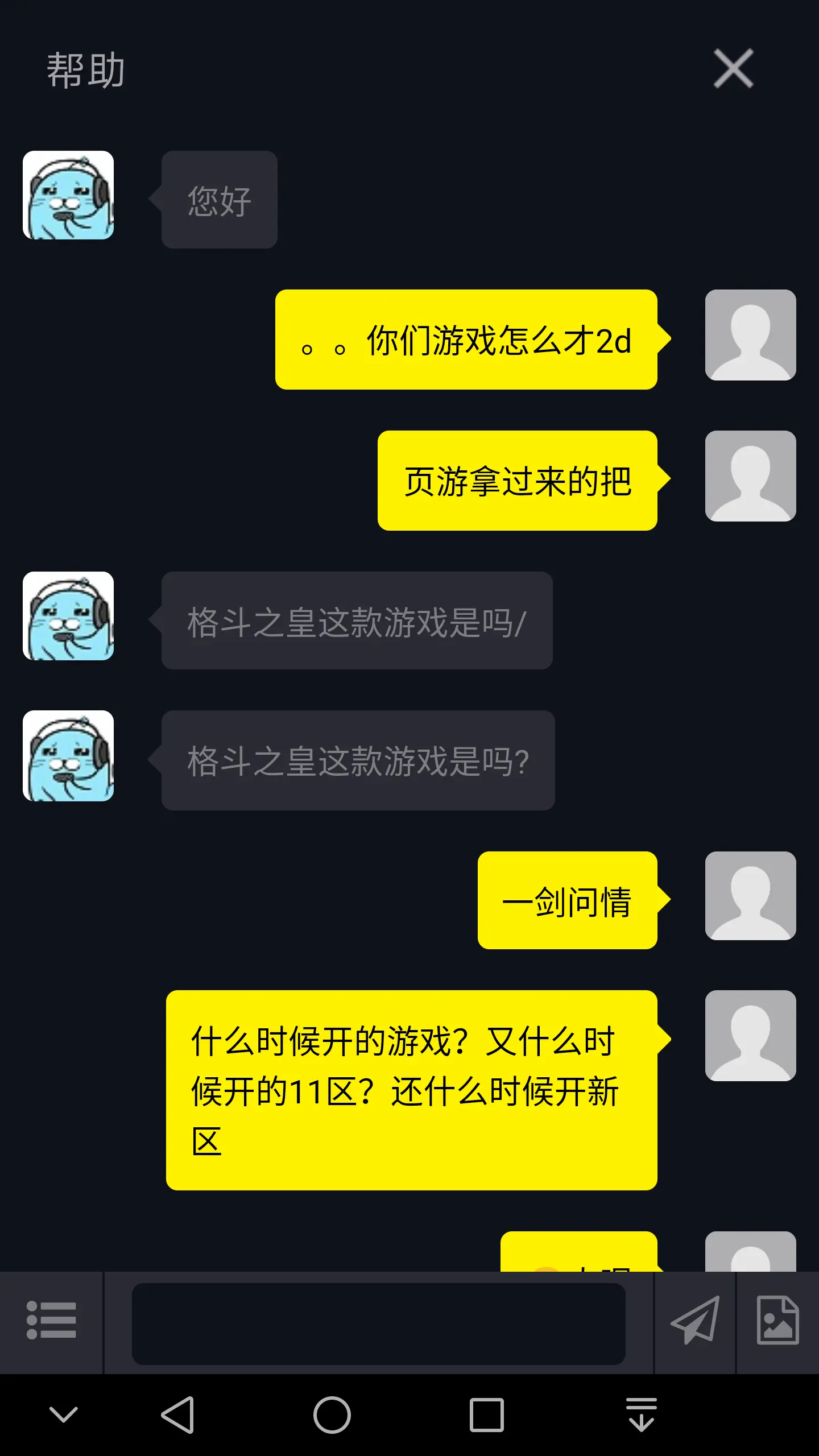Tap the bubble asking about 2d graphics
This screenshot has width=819, height=1456.
tap(466, 337)
